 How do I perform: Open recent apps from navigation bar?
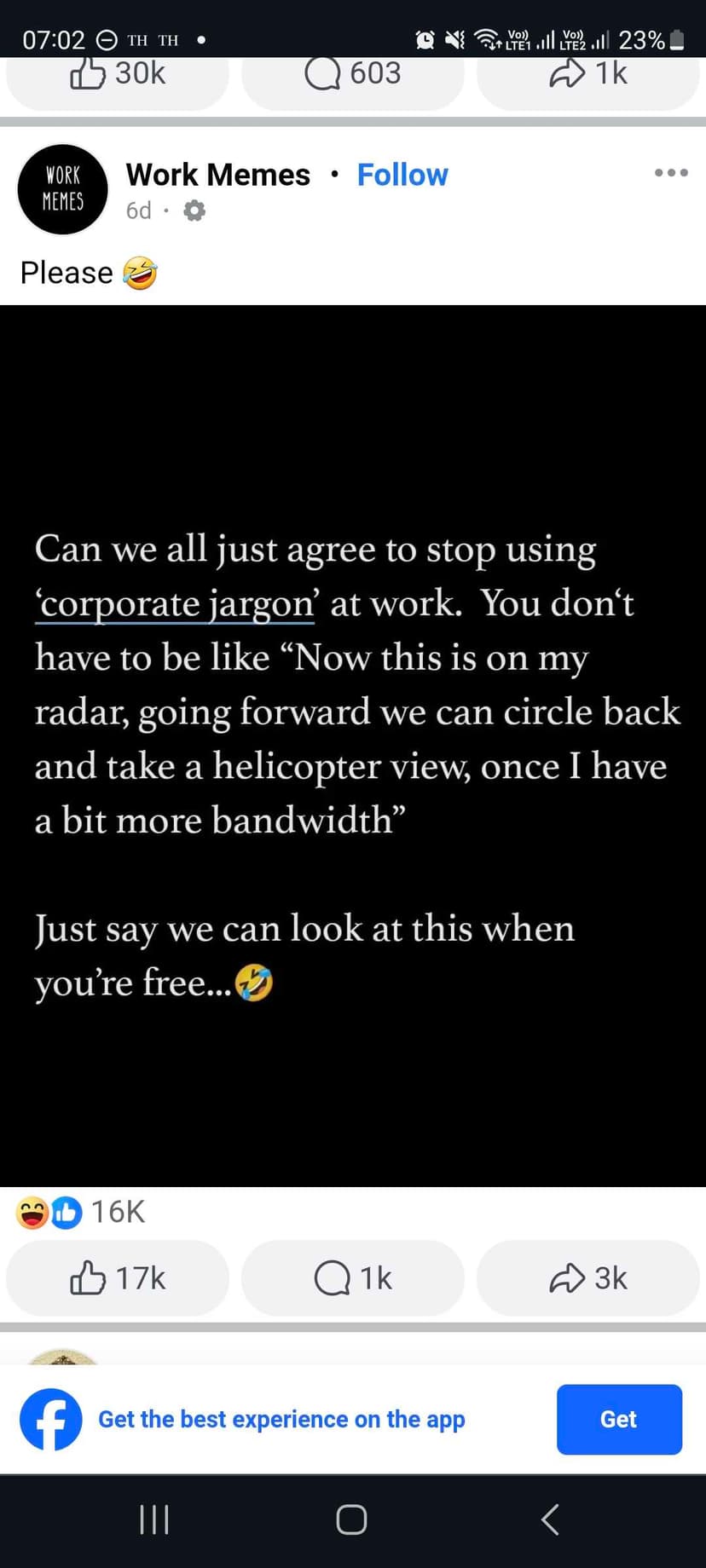click(154, 1519)
